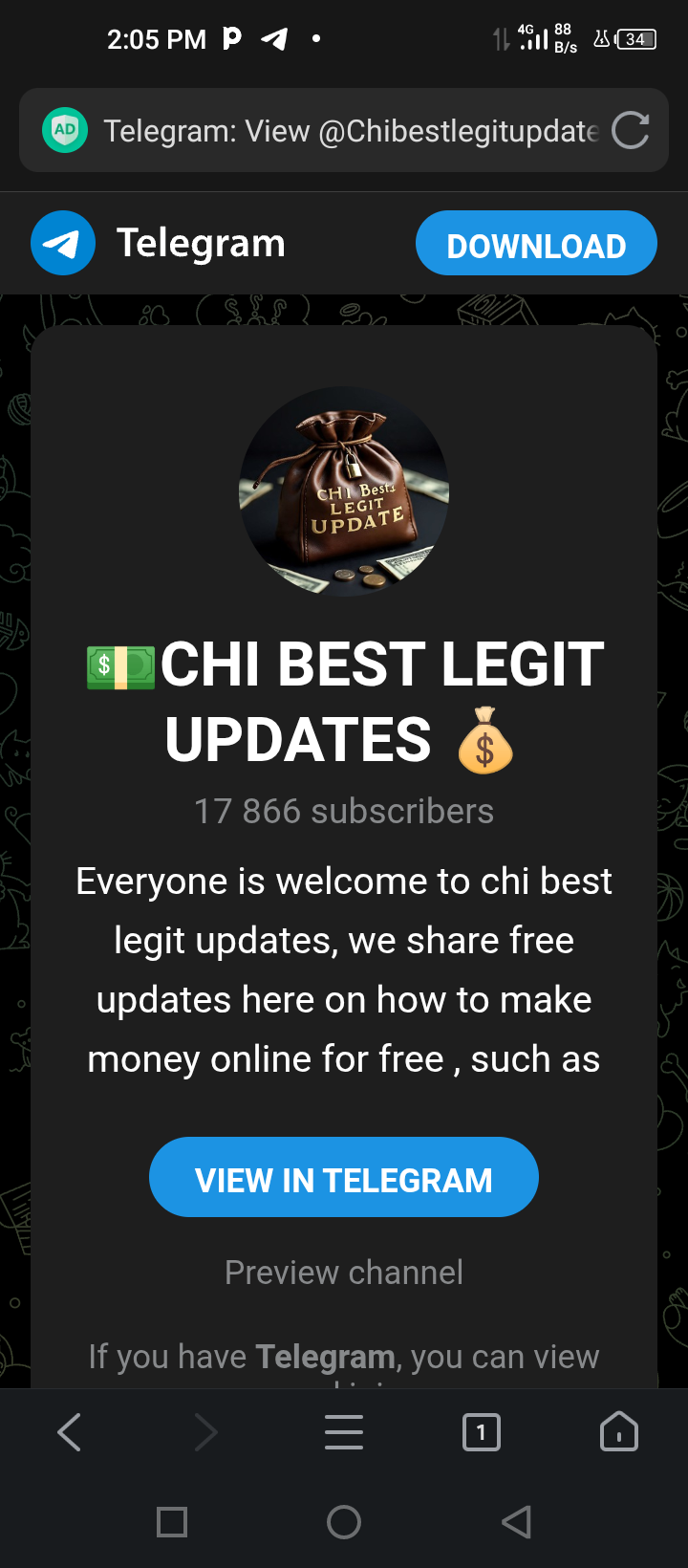Tap the Download Telegram button
This screenshot has width=688, height=1568.
tap(536, 244)
